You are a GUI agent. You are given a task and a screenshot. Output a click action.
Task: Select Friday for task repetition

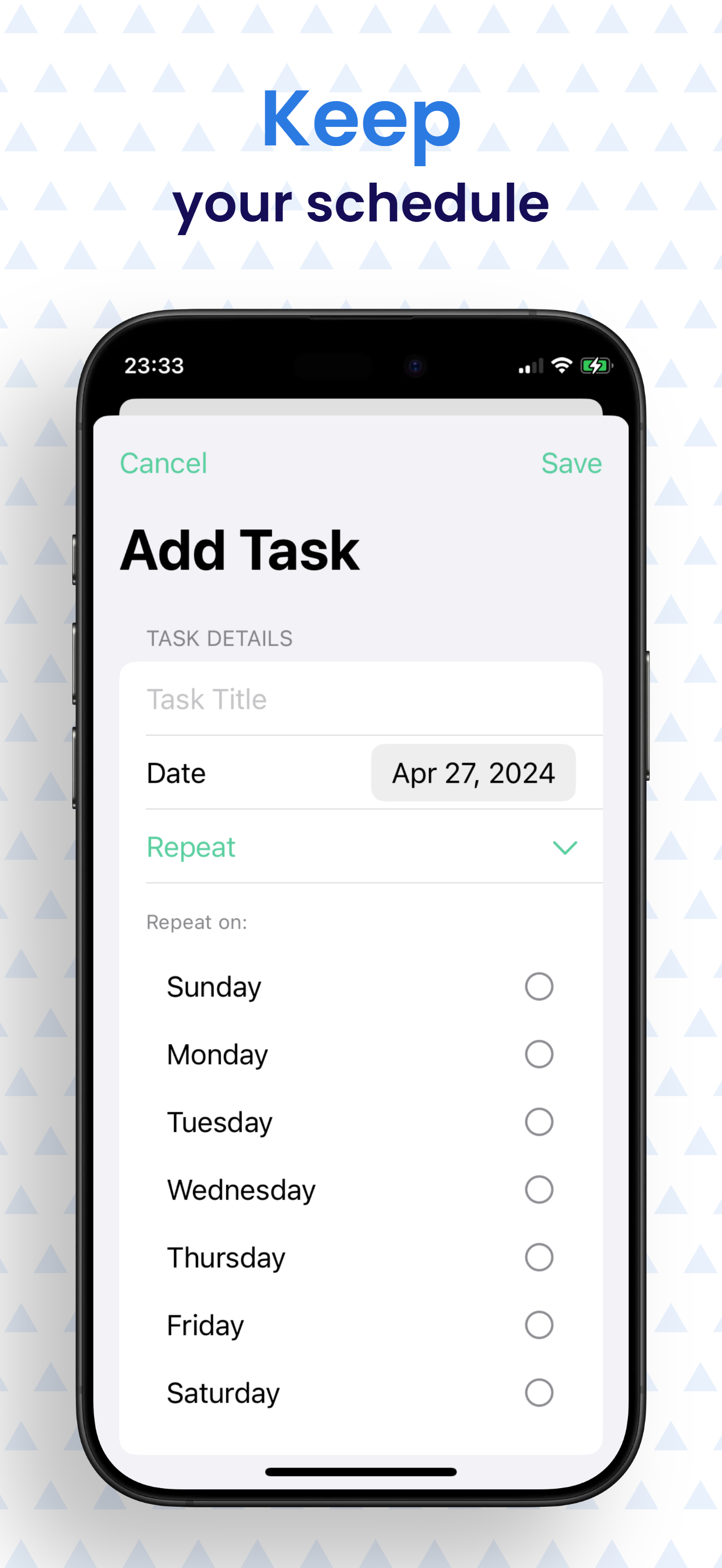(x=538, y=1326)
